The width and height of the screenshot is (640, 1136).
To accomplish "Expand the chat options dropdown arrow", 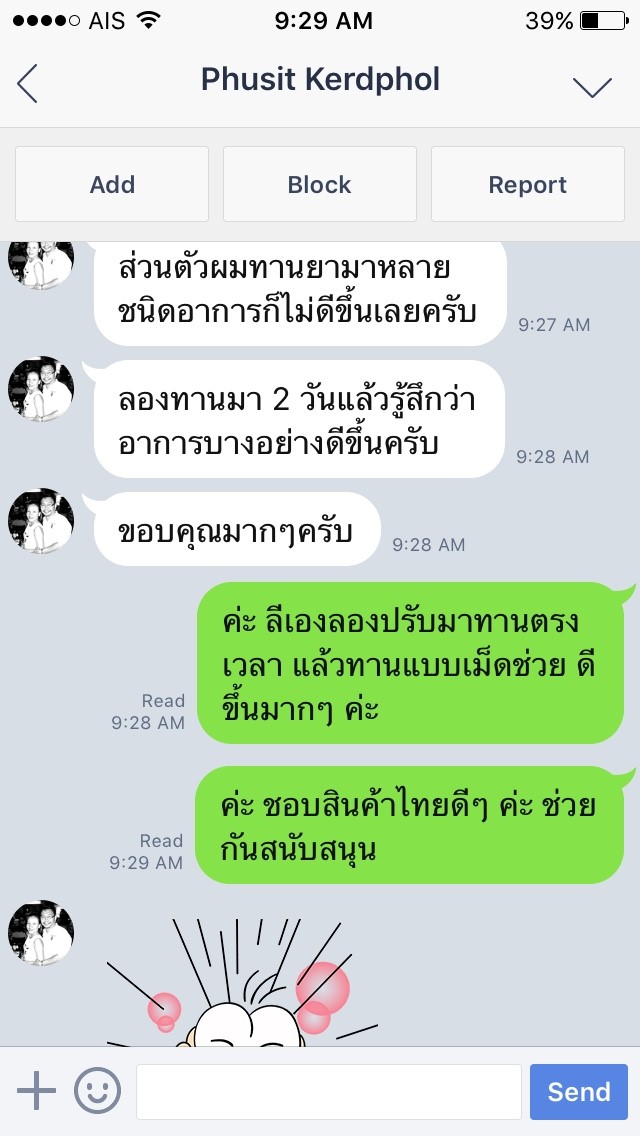I will (592, 86).
